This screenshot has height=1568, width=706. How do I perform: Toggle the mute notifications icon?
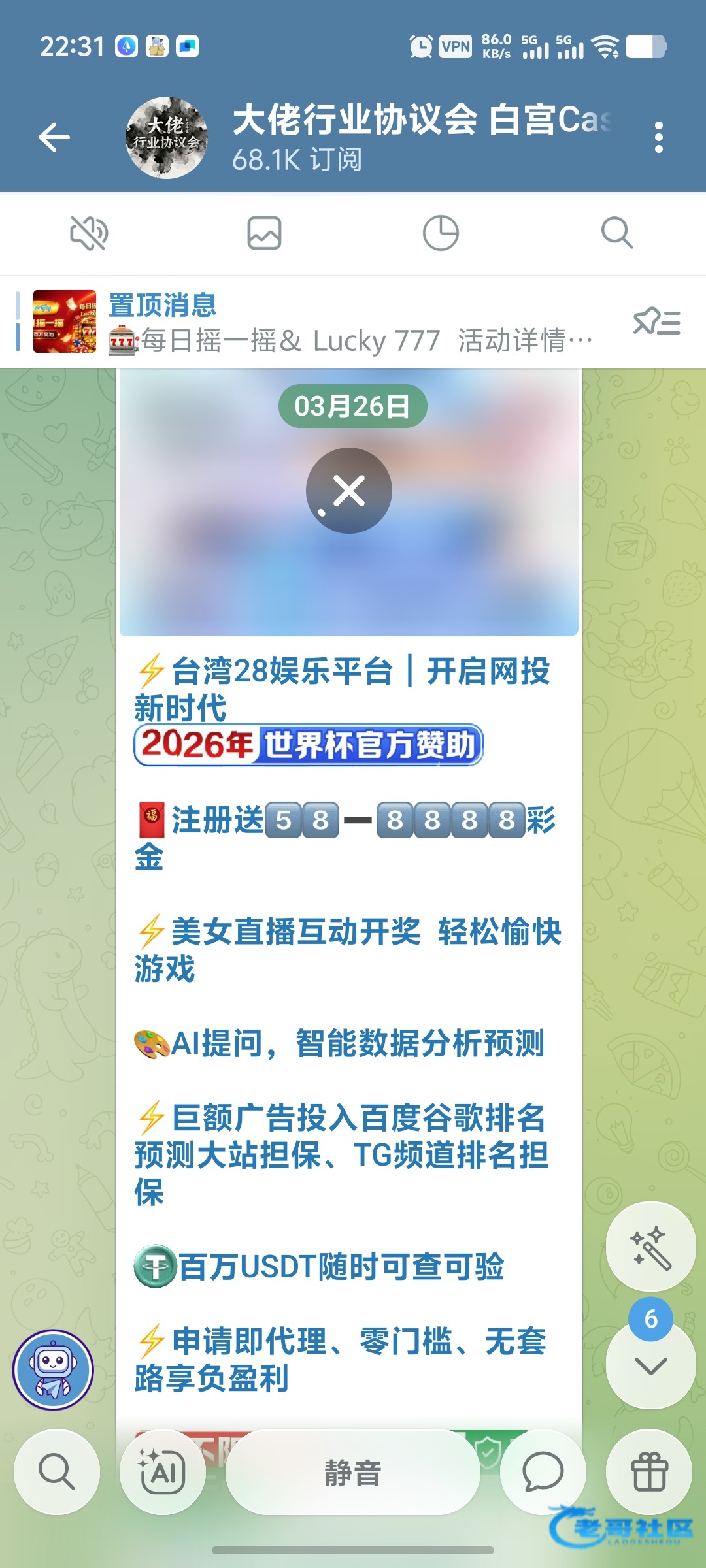89,233
